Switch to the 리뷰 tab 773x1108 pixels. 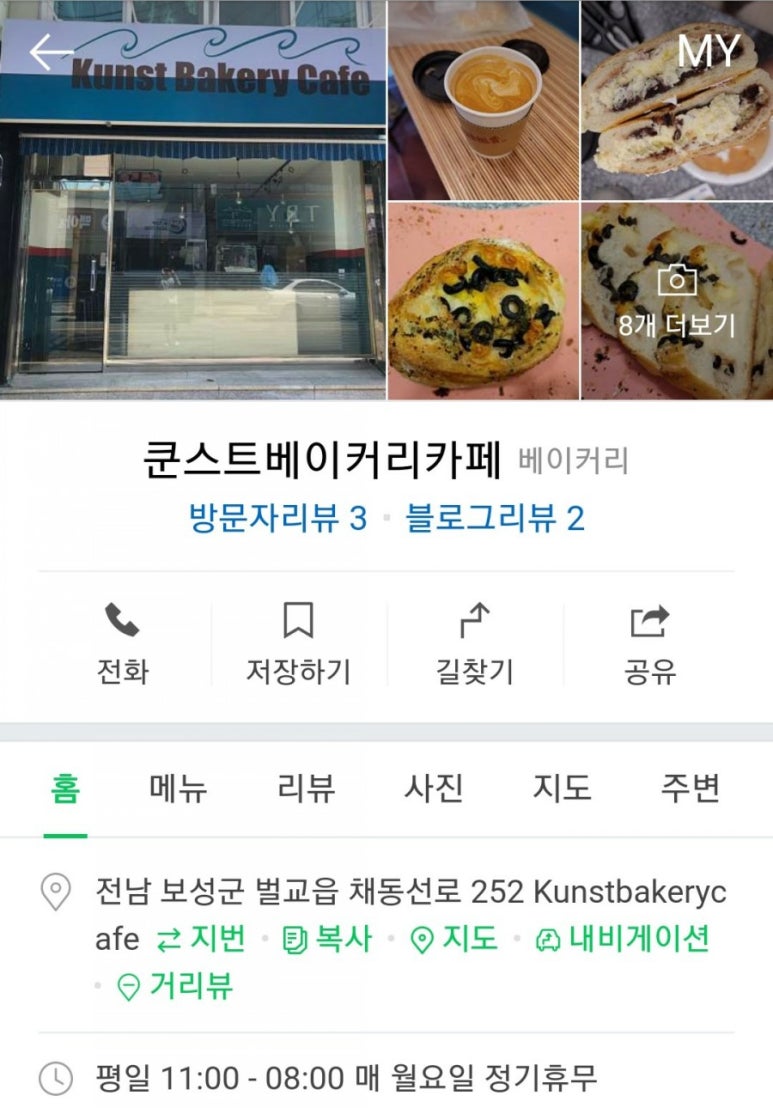pyautogui.click(x=306, y=789)
